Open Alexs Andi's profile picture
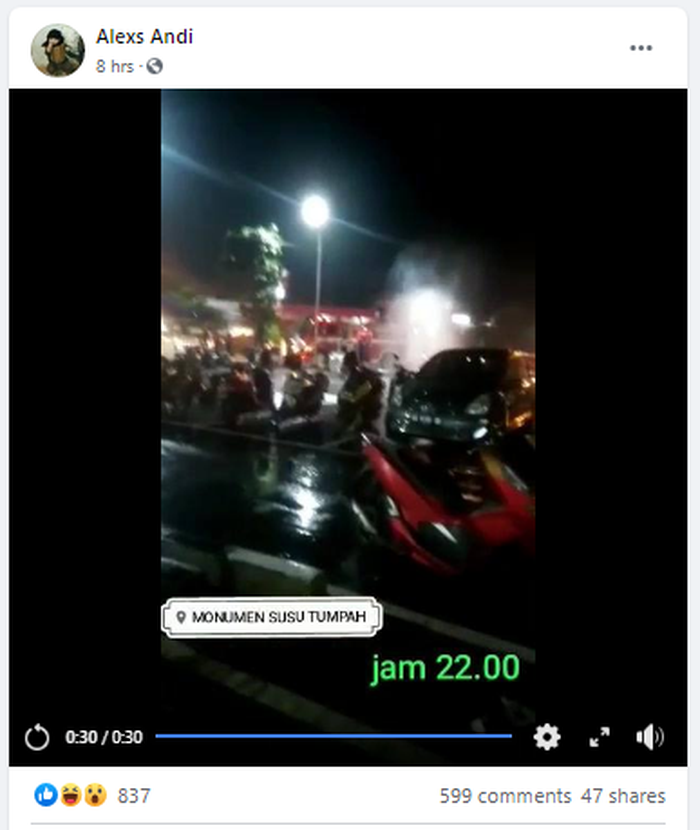 click(57, 50)
